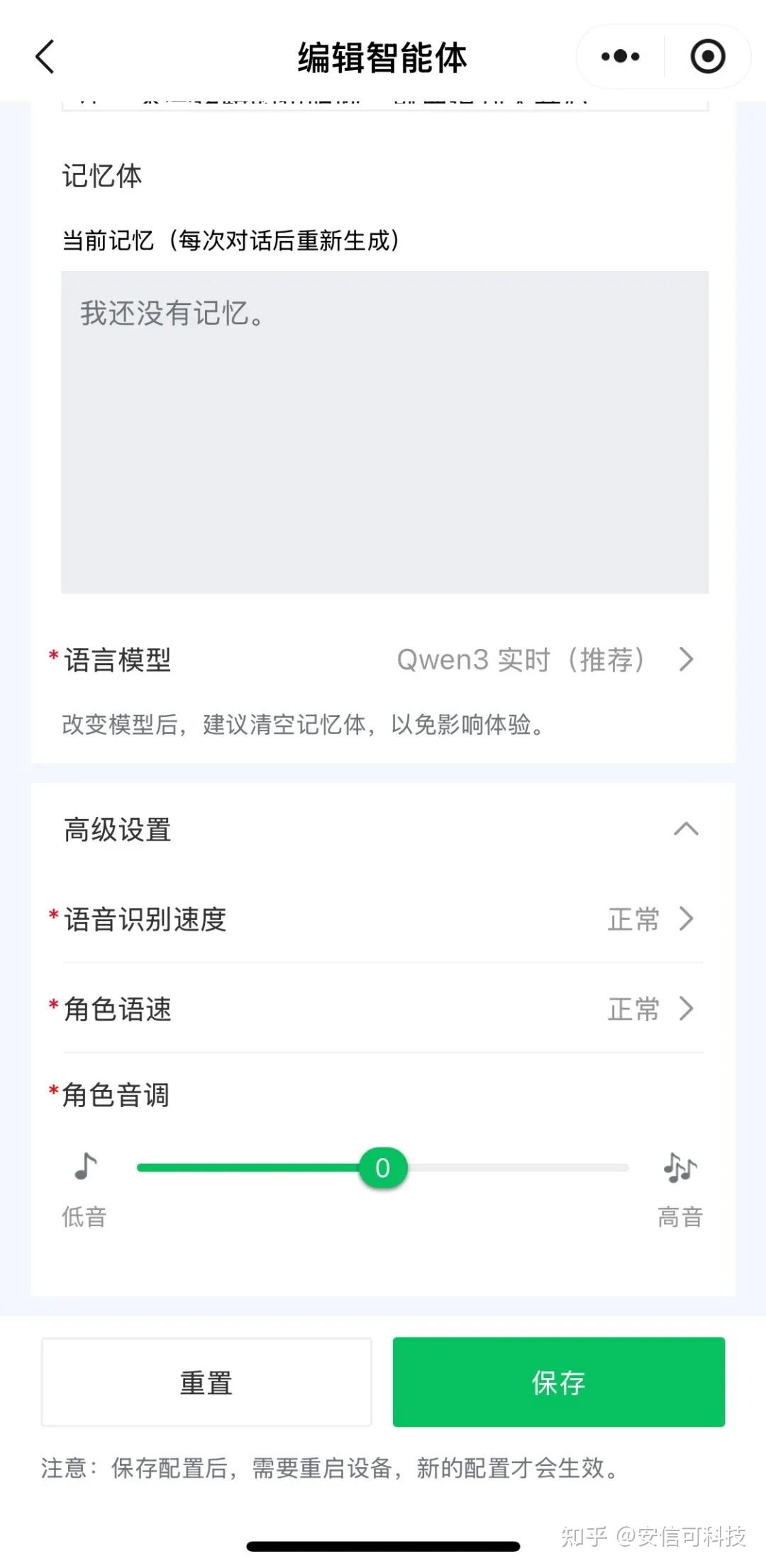
Task: Open the mini program more options menu
Action: (x=620, y=57)
